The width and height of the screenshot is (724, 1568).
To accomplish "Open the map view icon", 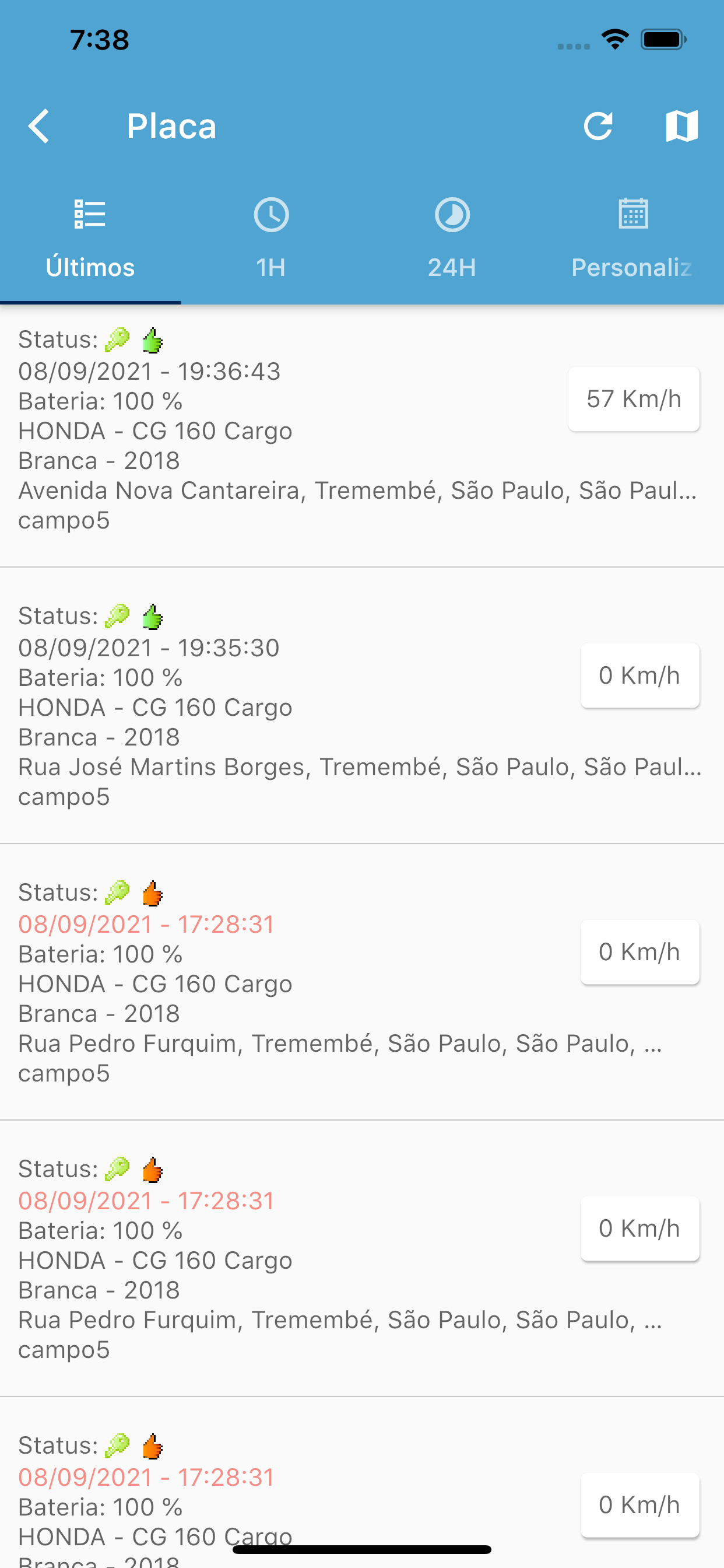I will tap(681, 126).
